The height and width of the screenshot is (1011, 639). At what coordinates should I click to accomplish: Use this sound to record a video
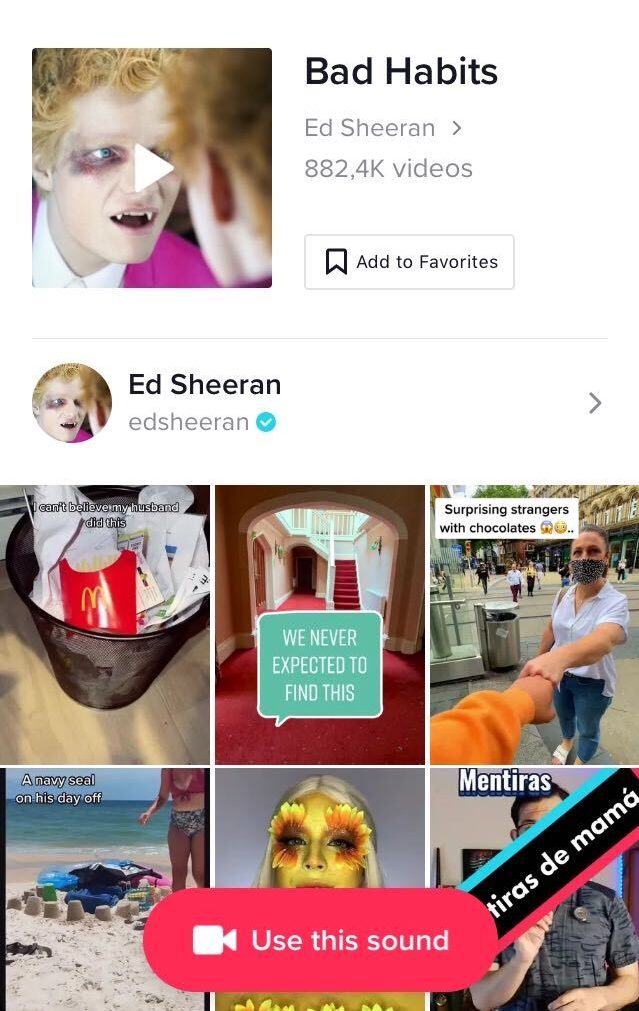(320, 940)
